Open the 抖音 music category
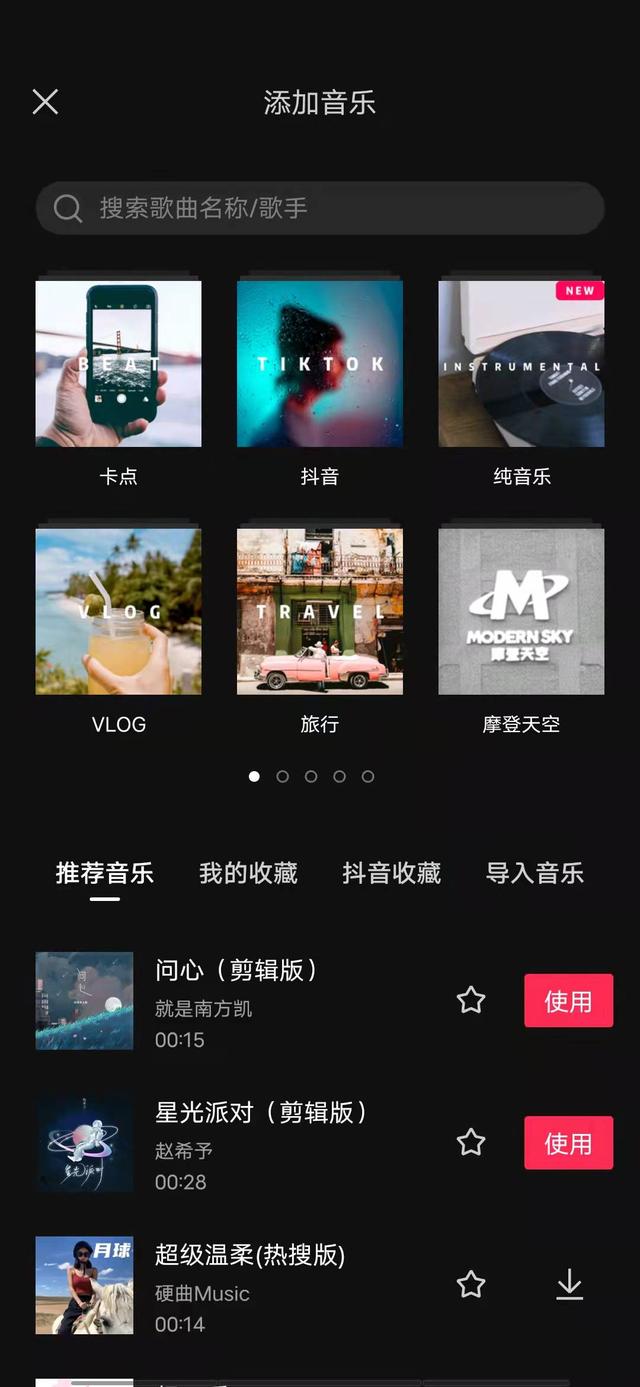The image size is (640, 1387). [x=320, y=364]
